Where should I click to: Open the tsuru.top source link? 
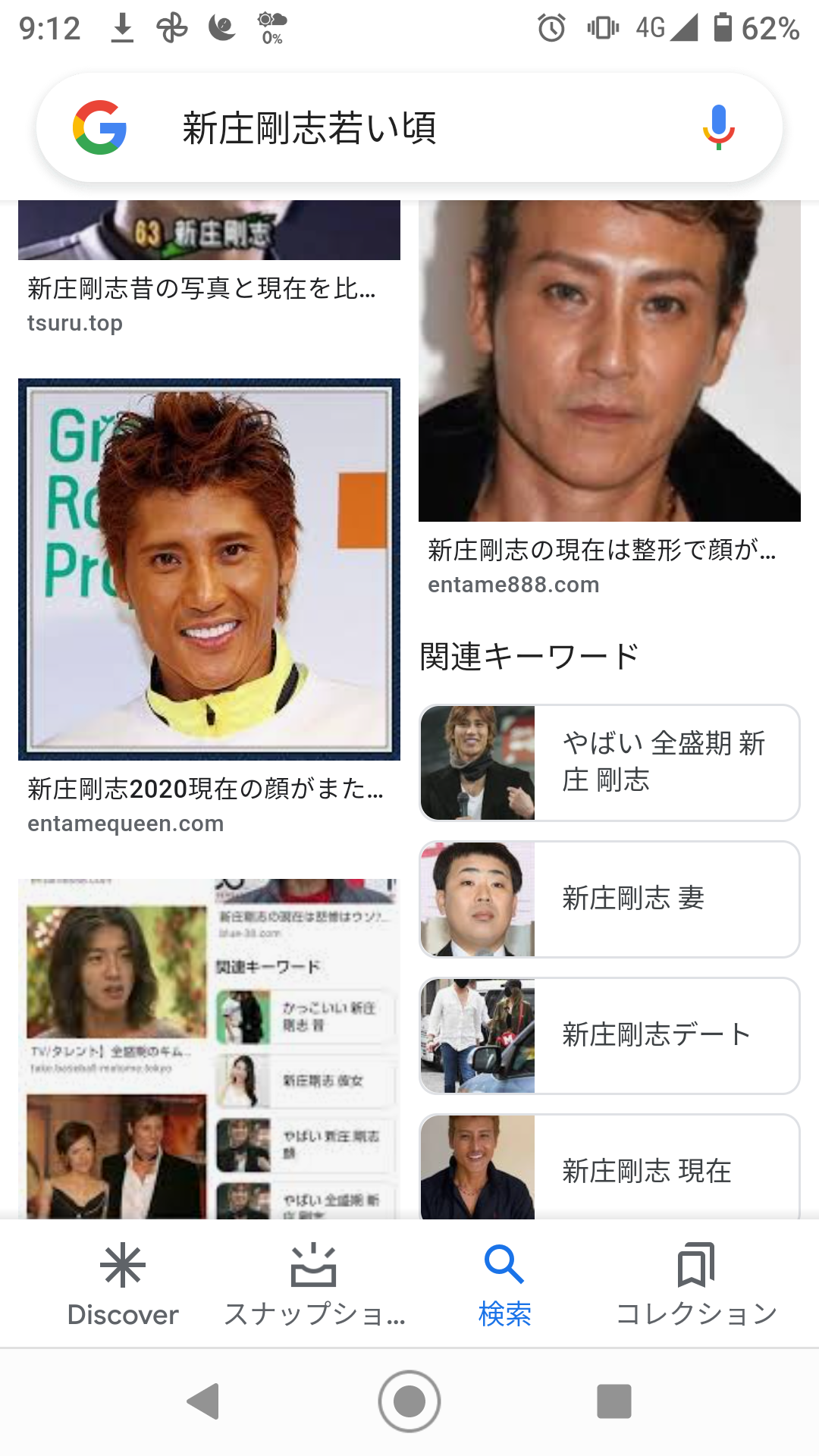click(74, 322)
